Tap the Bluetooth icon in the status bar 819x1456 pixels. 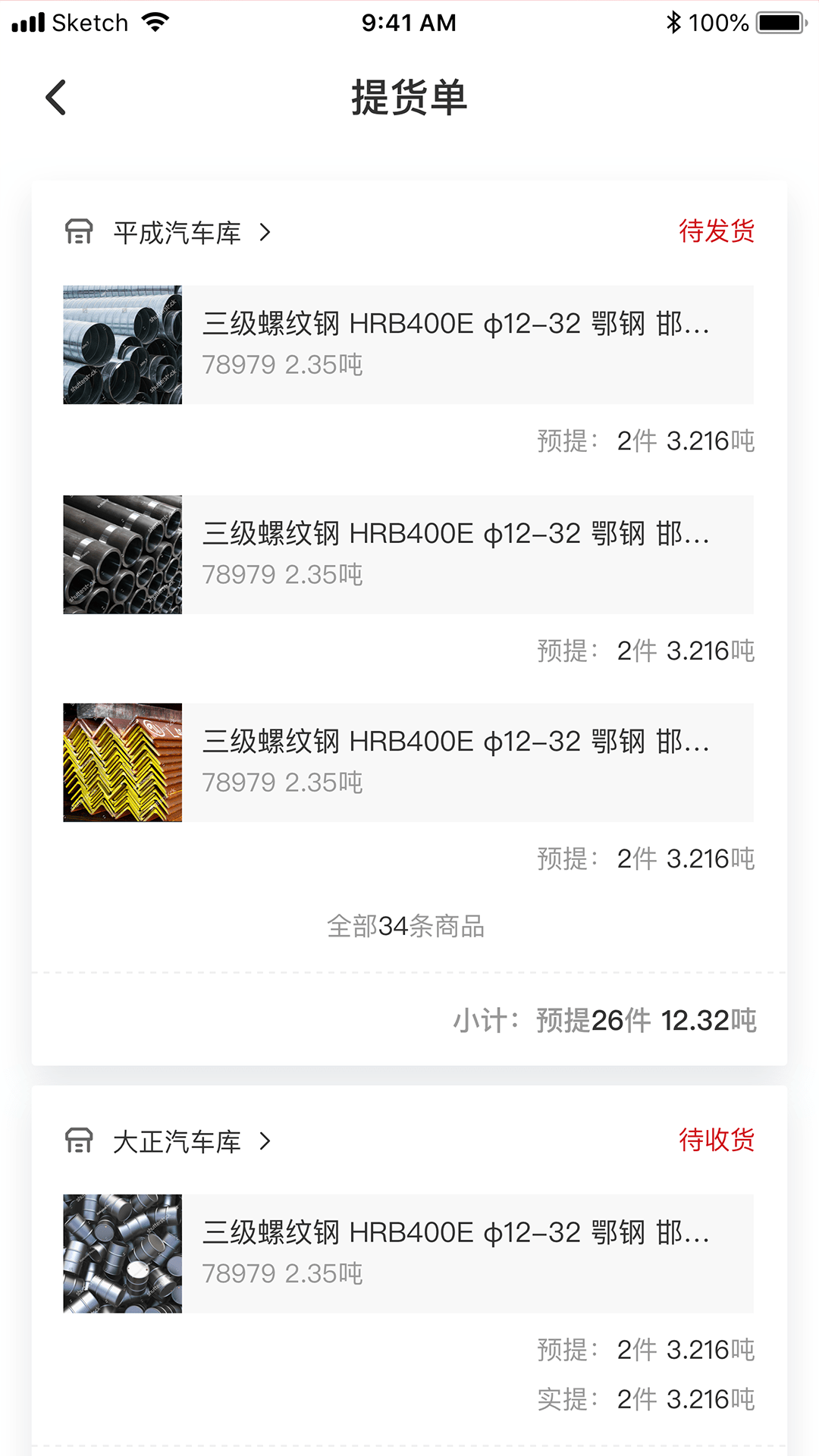point(673,22)
